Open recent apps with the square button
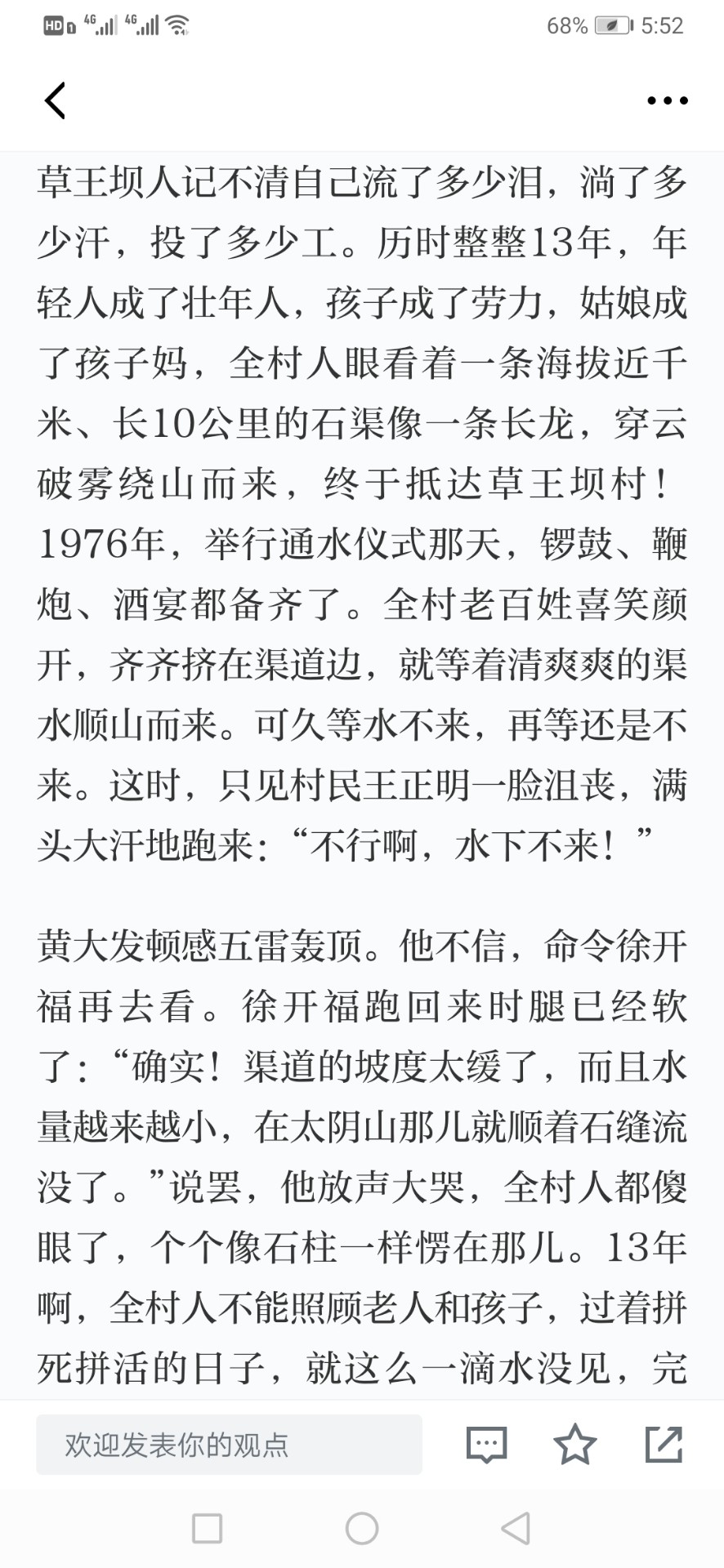724x1568 pixels. (x=207, y=1528)
